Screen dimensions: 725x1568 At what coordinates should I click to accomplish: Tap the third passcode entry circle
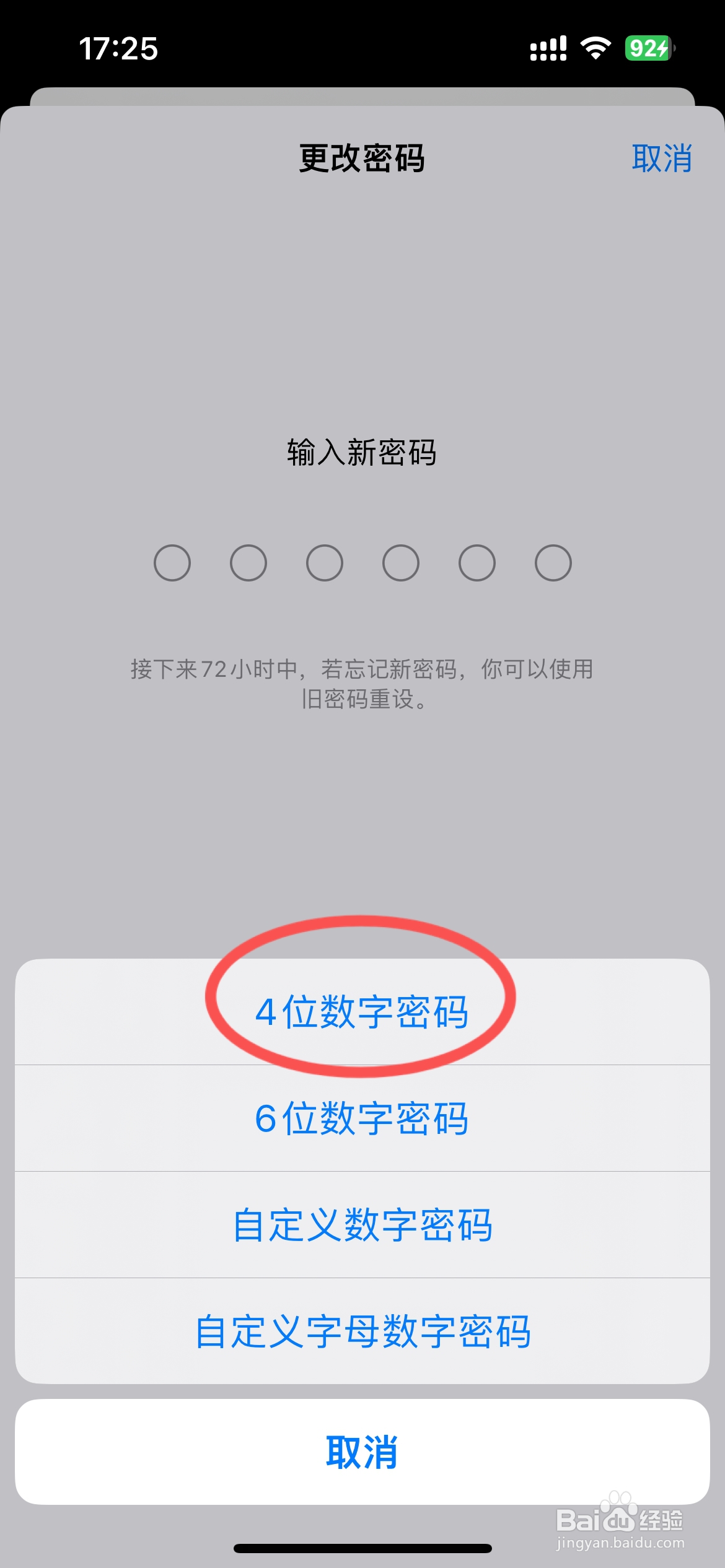(x=324, y=563)
